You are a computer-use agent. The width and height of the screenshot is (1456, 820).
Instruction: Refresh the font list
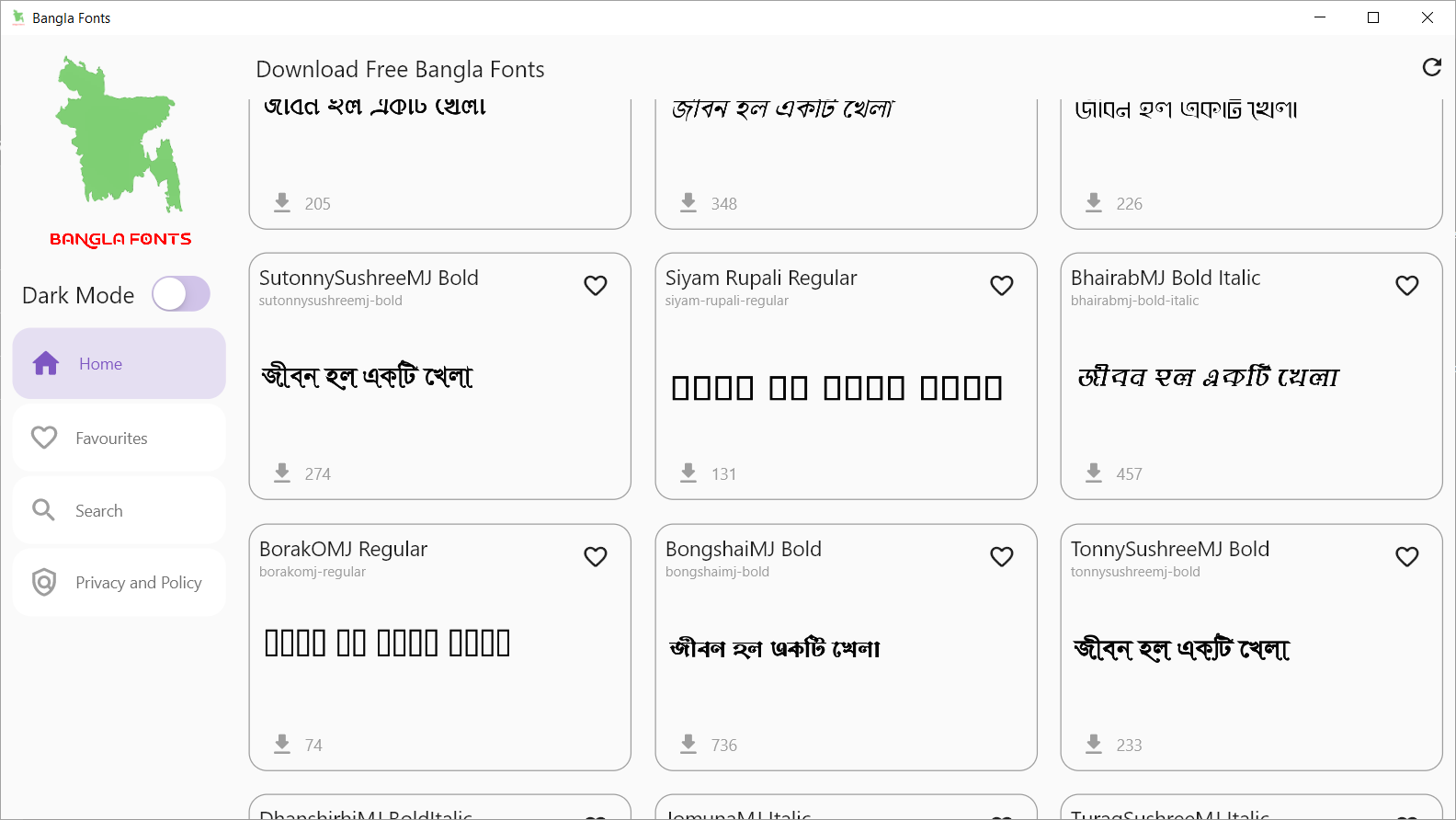tap(1431, 67)
